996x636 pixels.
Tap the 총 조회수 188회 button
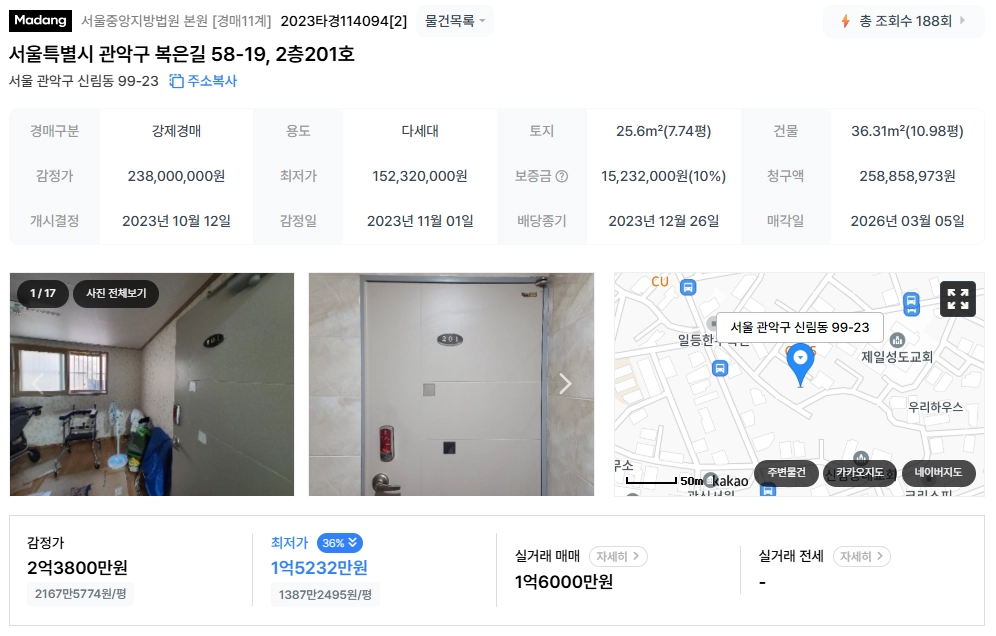904,21
